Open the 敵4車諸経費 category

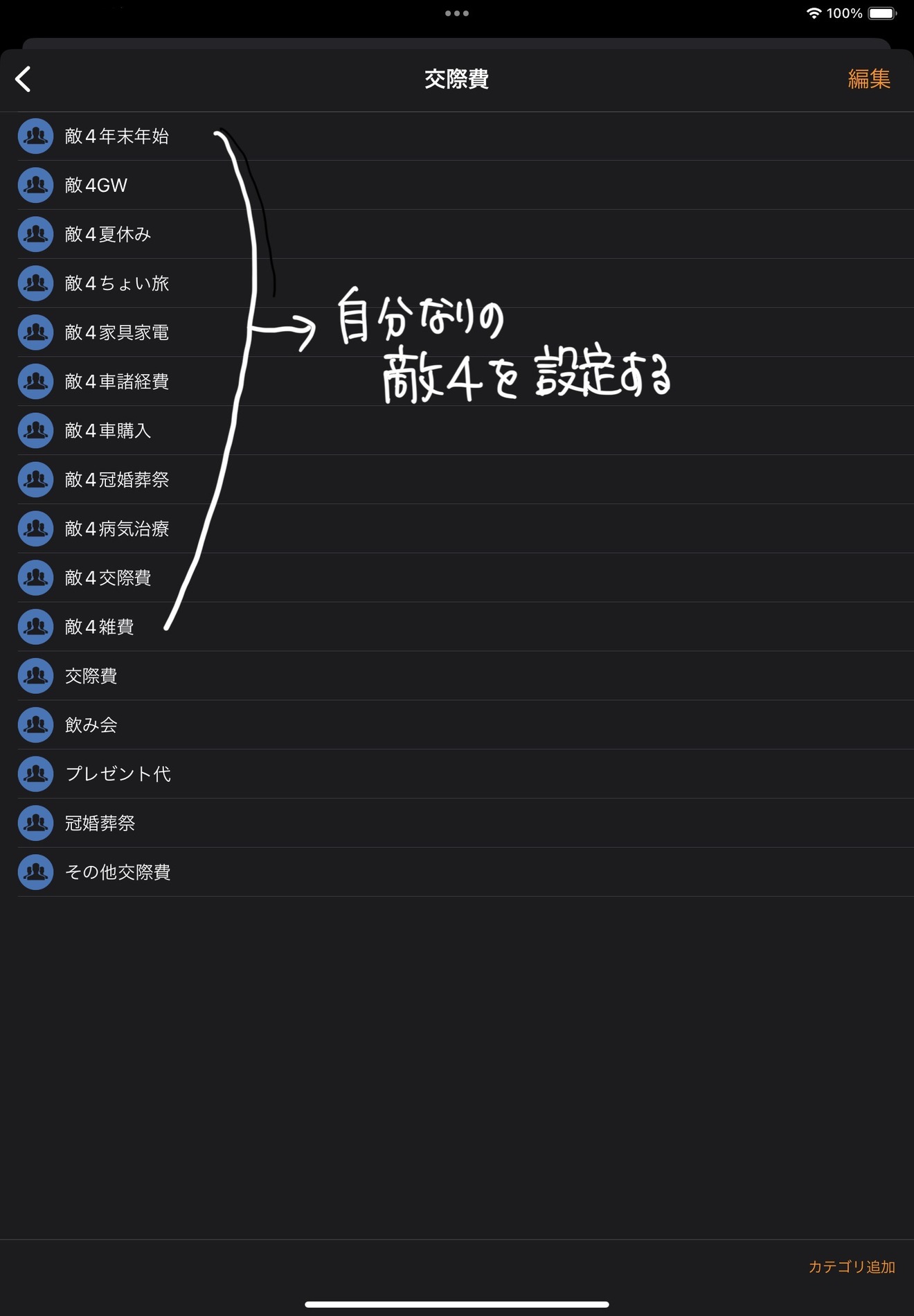[116, 382]
